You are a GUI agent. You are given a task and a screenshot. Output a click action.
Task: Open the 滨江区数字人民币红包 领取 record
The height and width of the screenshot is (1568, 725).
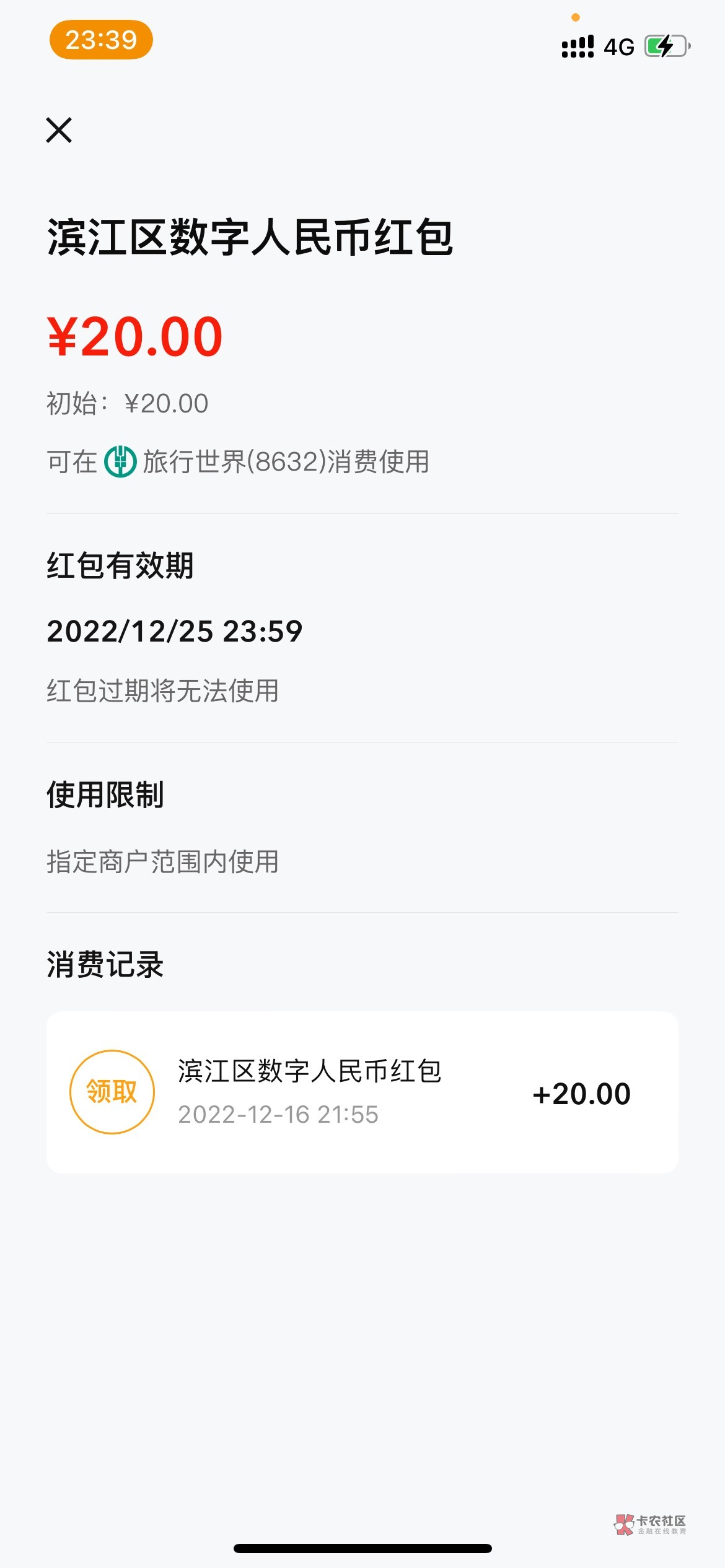pos(362,1092)
